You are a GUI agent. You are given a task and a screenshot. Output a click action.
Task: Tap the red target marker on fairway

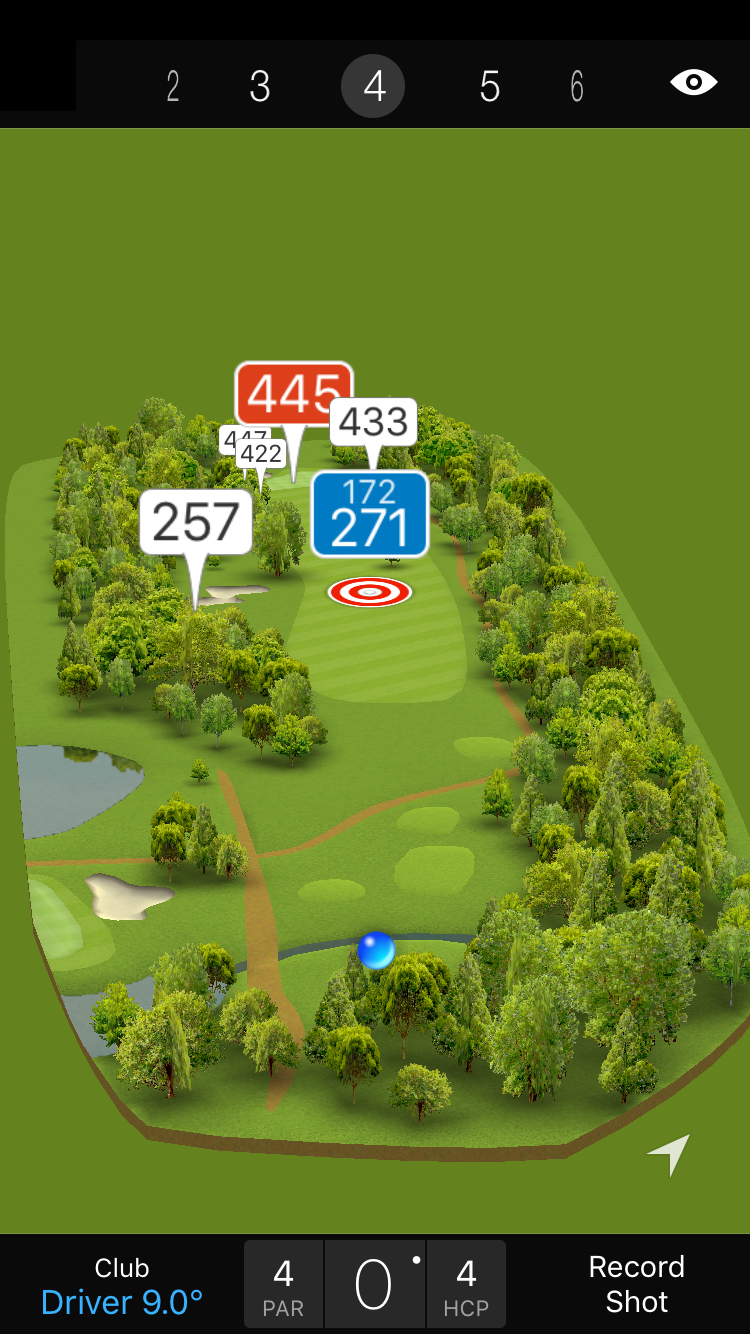tap(370, 592)
